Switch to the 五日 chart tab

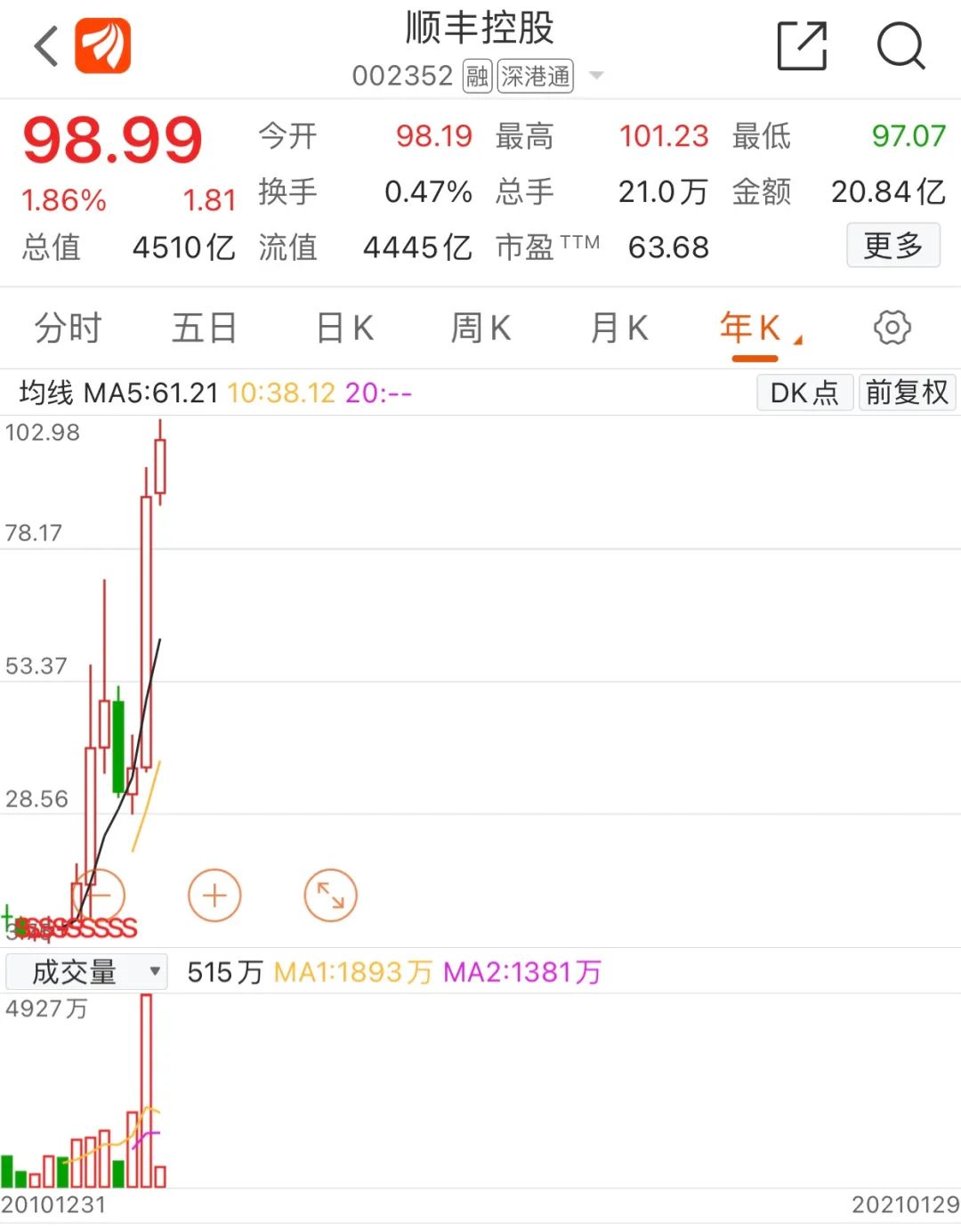pos(205,328)
